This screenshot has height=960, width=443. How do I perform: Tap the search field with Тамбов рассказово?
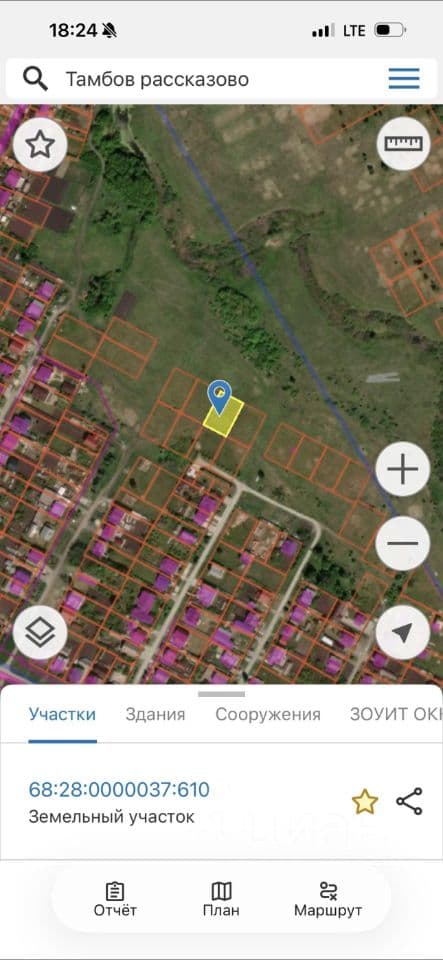tap(196, 80)
